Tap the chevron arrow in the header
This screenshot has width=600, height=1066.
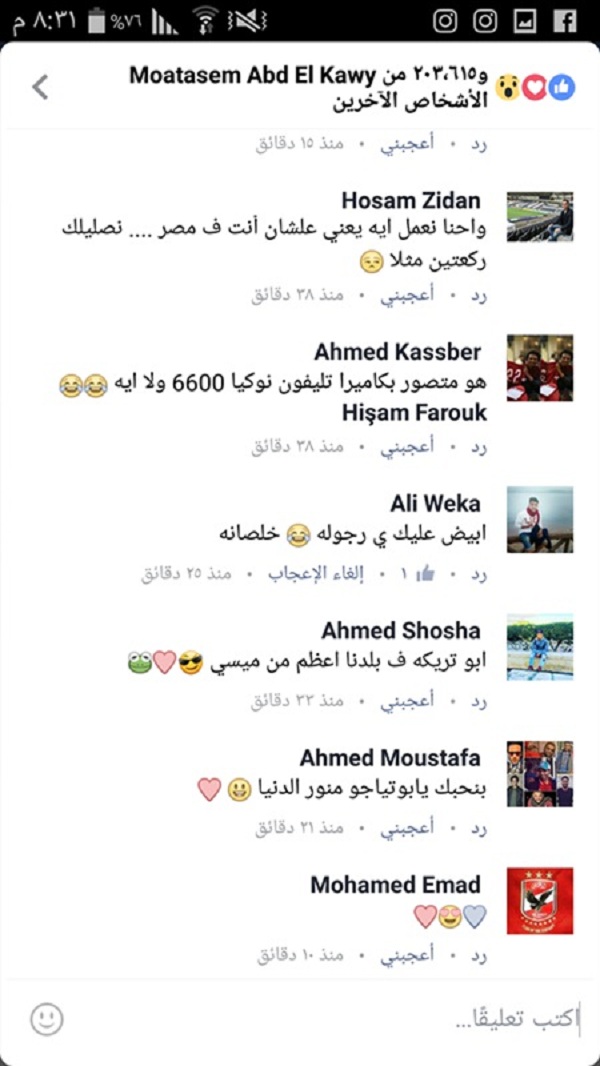tap(40, 87)
